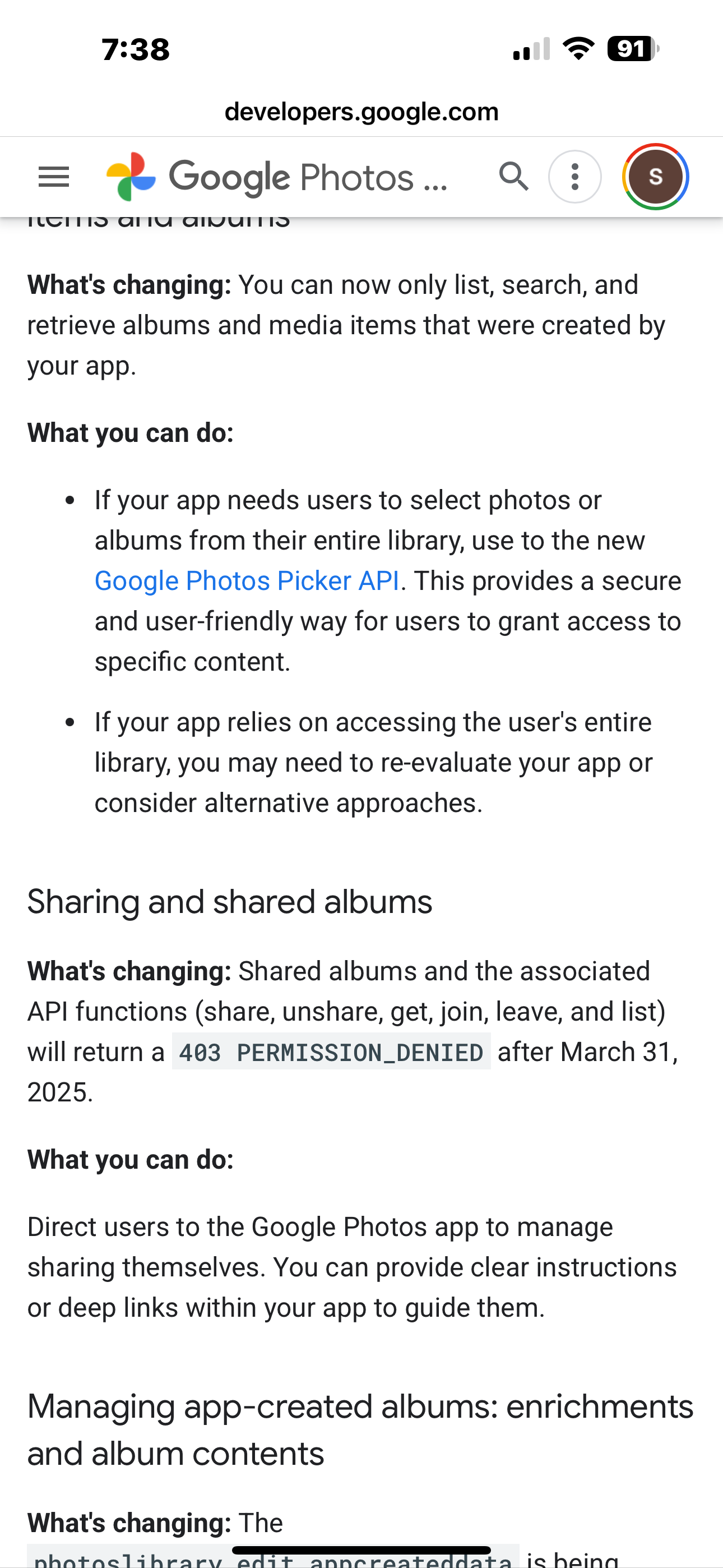Open the account avatar S
The height and width of the screenshot is (1568, 723).
coord(655,177)
